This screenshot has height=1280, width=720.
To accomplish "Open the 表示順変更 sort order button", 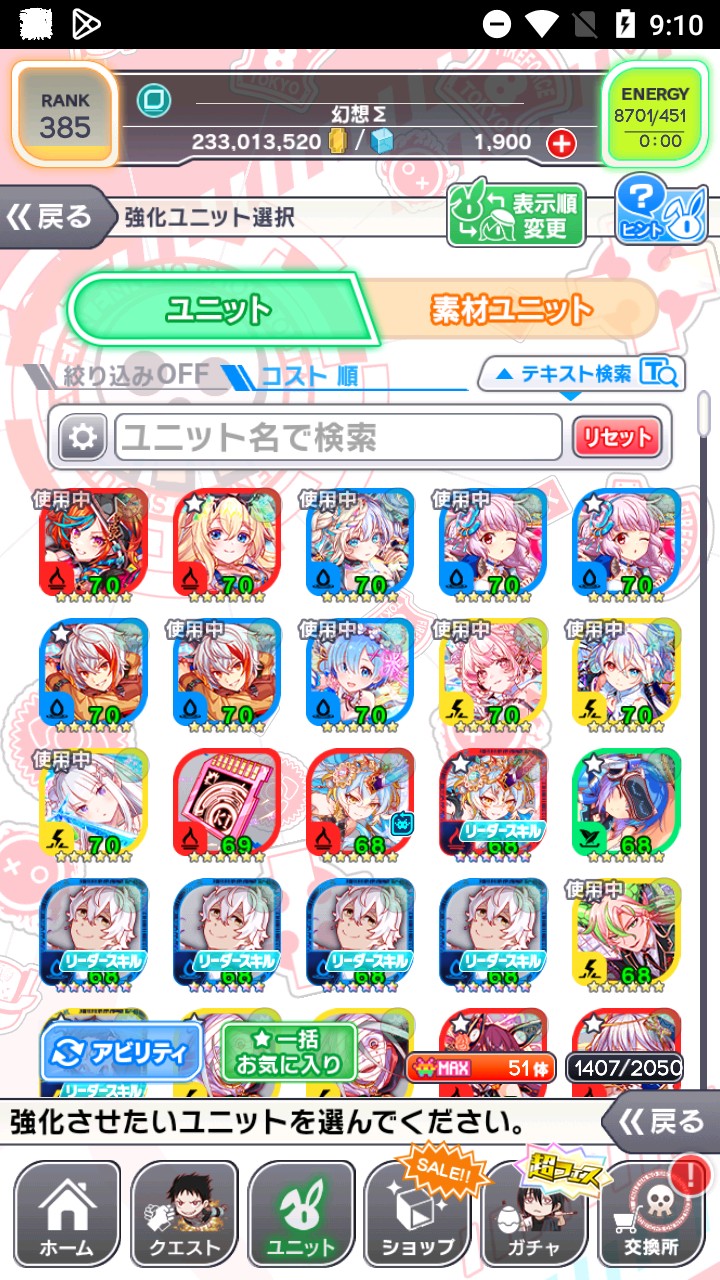I will pyautogui.click(x=516, y=215).
